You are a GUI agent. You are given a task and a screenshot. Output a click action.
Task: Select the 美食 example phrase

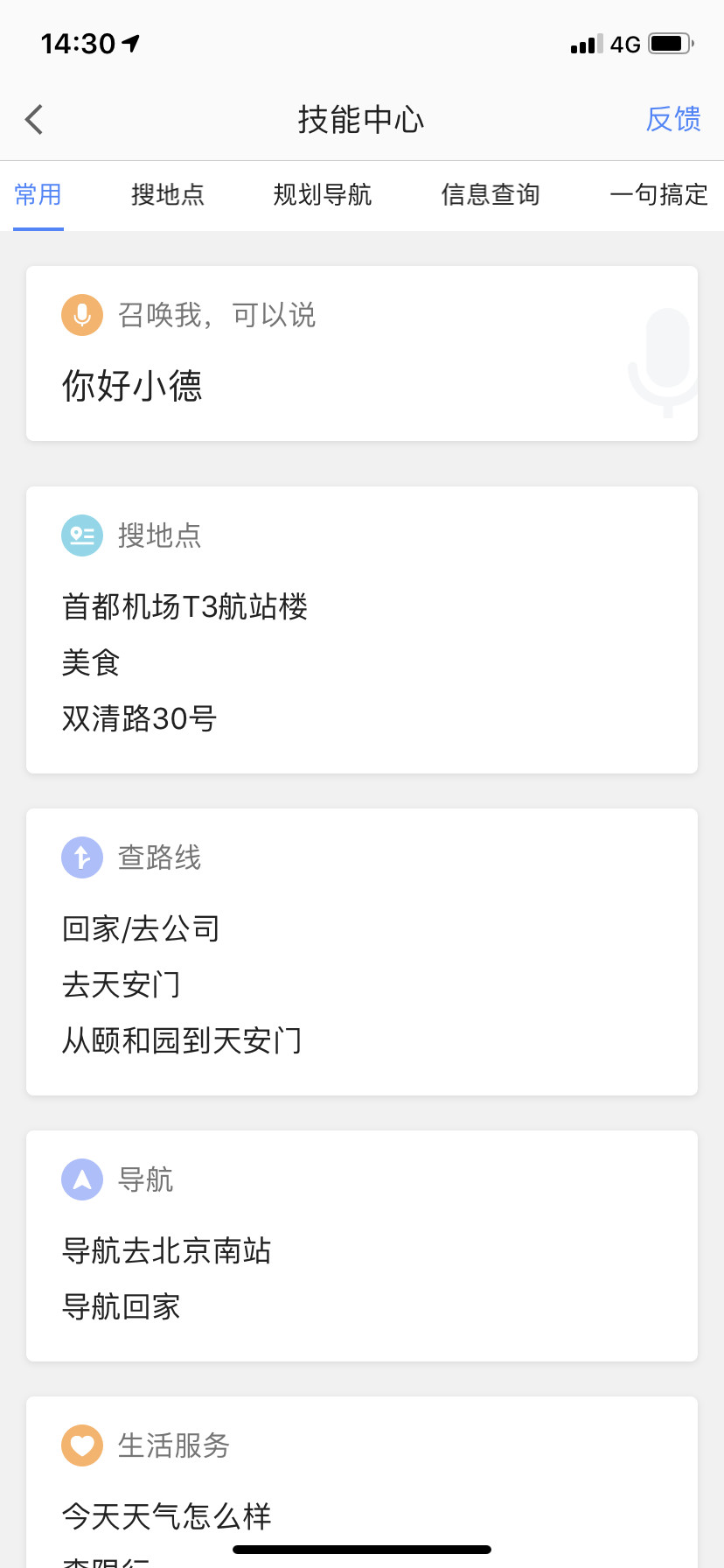[91, 662]
